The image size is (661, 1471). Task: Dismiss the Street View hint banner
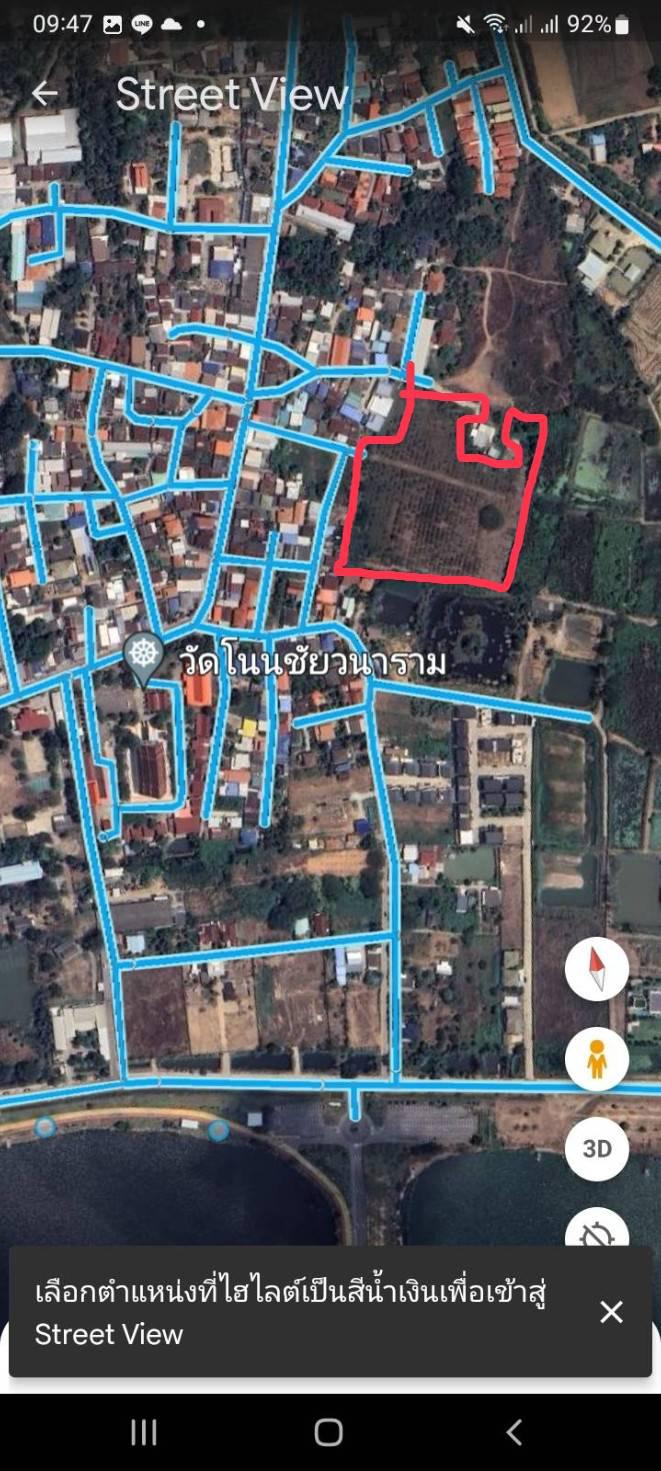pos(611,1312)
